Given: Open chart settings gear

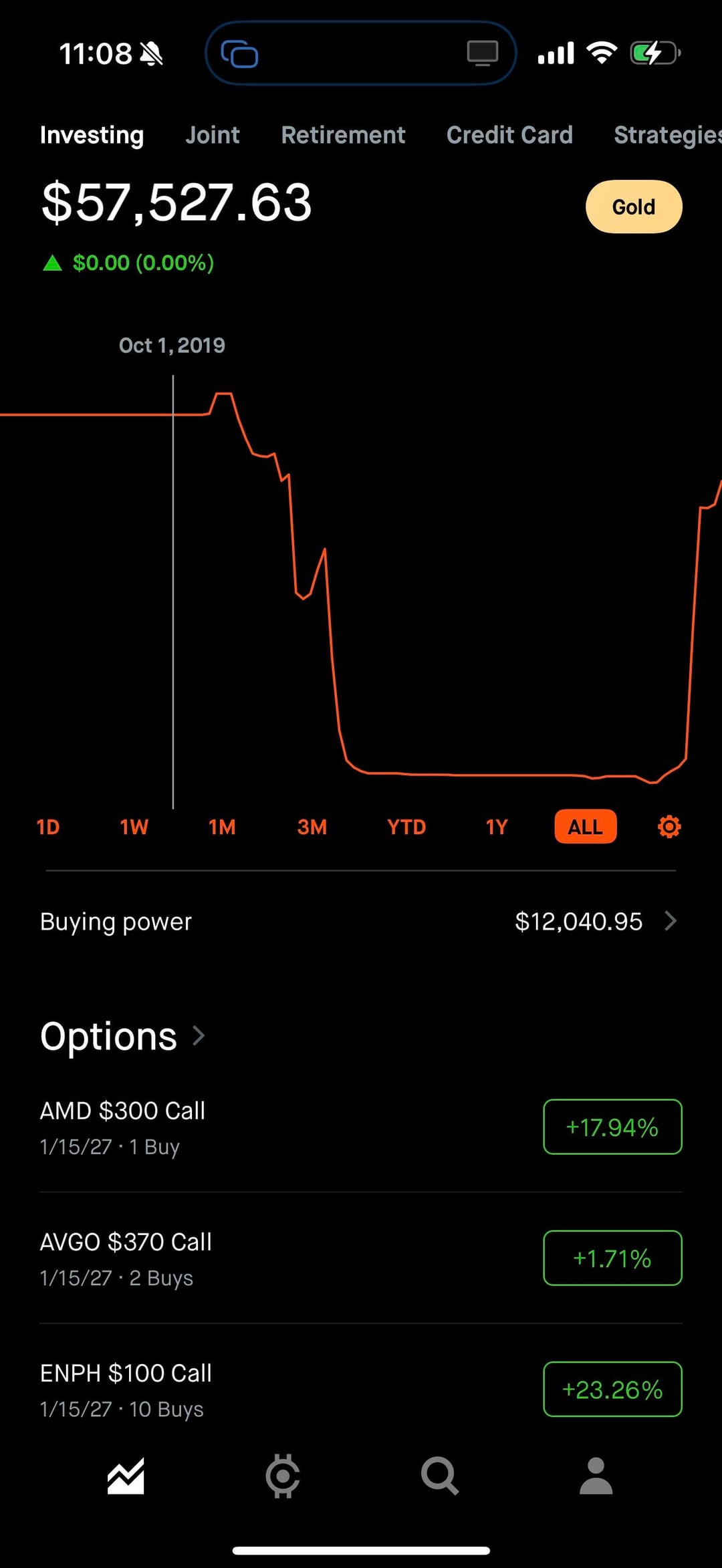Looking at the screenshot, I should 669,827.
